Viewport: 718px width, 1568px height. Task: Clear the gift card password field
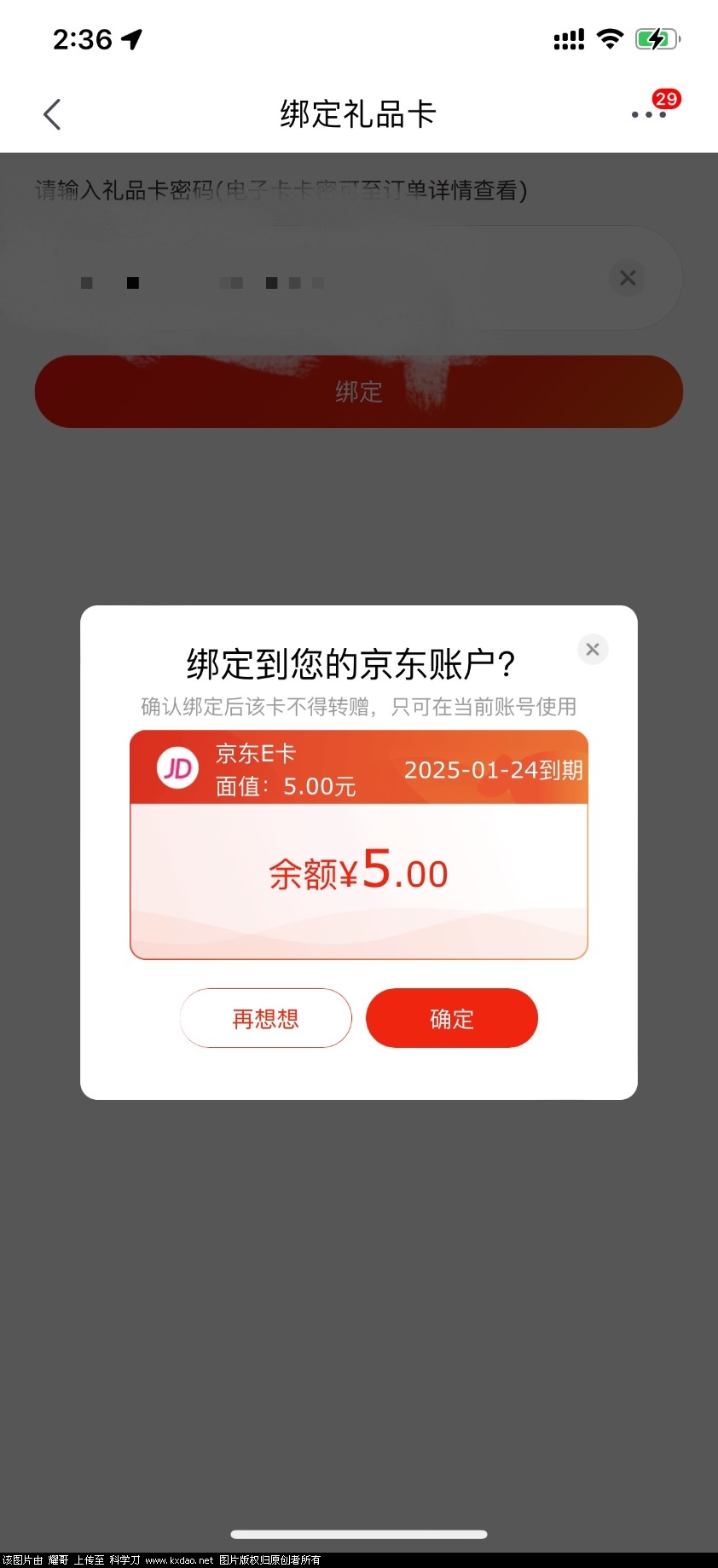pos(628,279)
